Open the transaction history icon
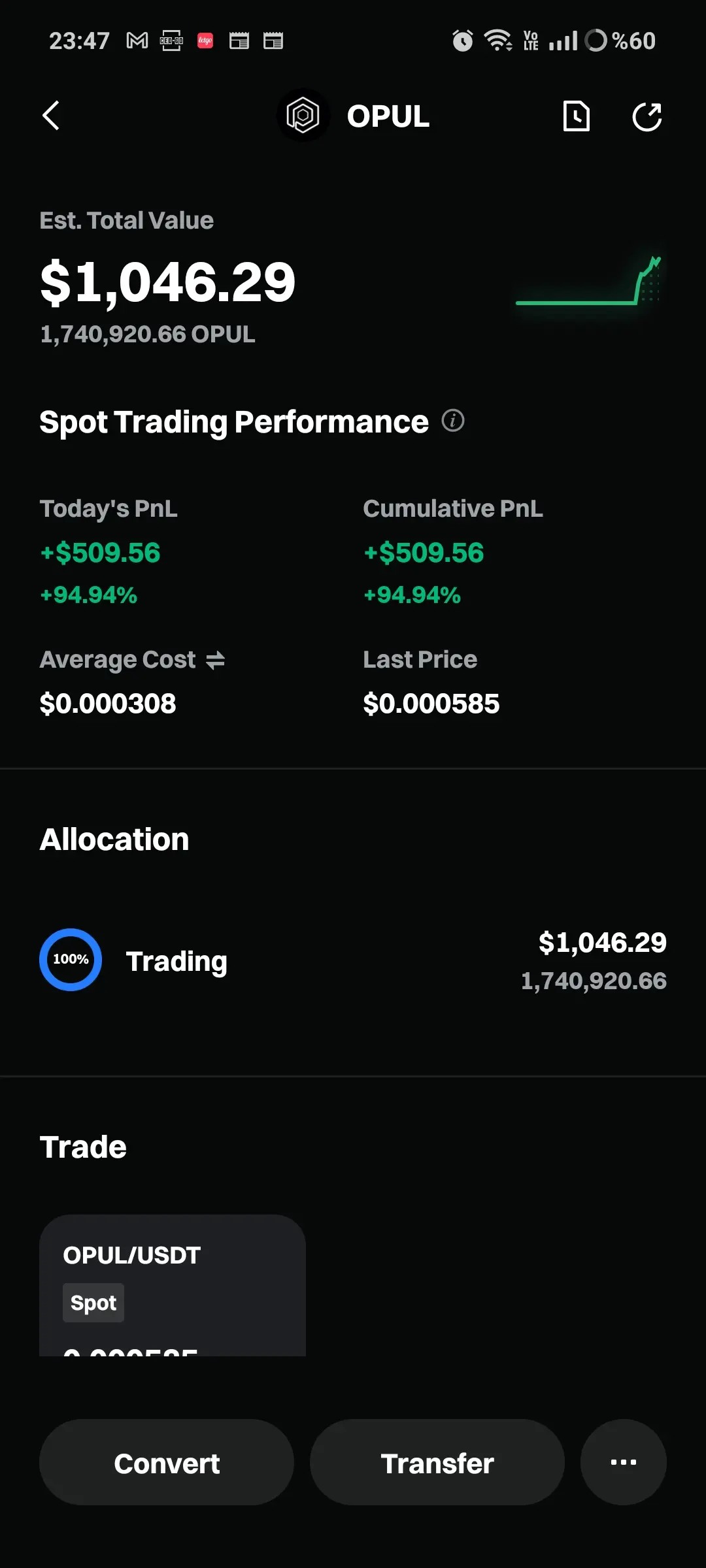Viewport: 706px width, 1568px height. [x=576, y=117]
